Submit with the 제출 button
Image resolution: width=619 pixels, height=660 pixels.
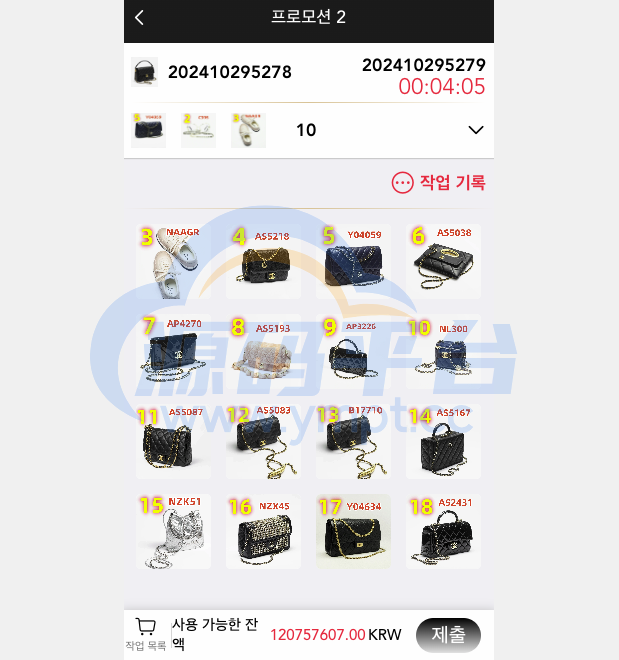(448, 634)
